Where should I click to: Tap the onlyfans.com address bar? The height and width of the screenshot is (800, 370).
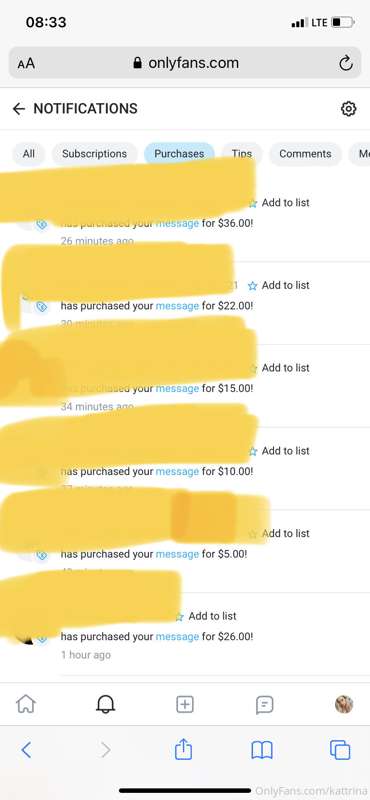tap(185, 63)
